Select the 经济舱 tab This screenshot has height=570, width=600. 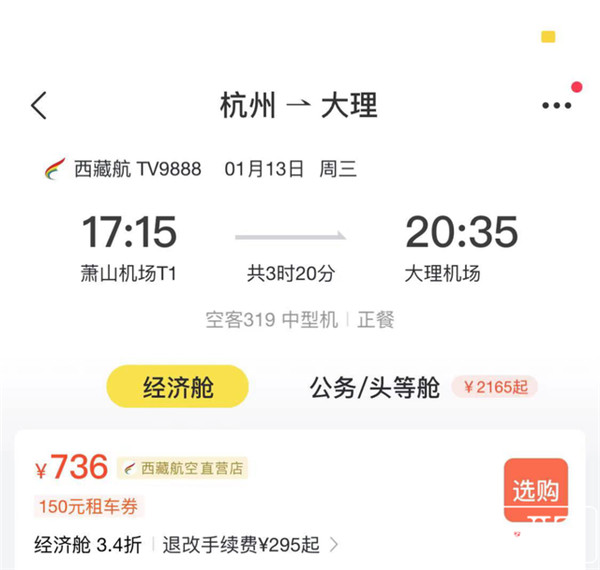[x=178, y=387]
